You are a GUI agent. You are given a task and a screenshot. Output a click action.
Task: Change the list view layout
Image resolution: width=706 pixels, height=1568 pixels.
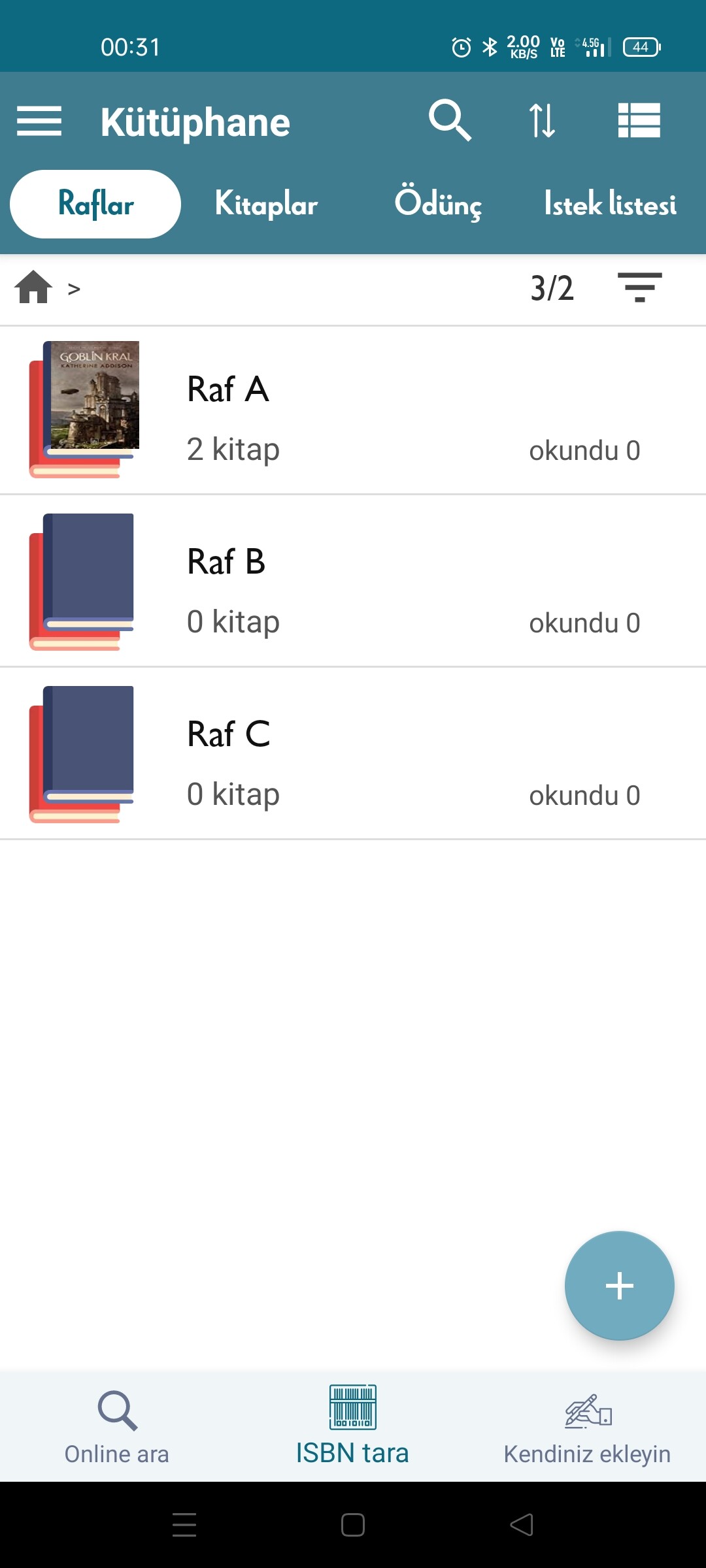[639, 121]
